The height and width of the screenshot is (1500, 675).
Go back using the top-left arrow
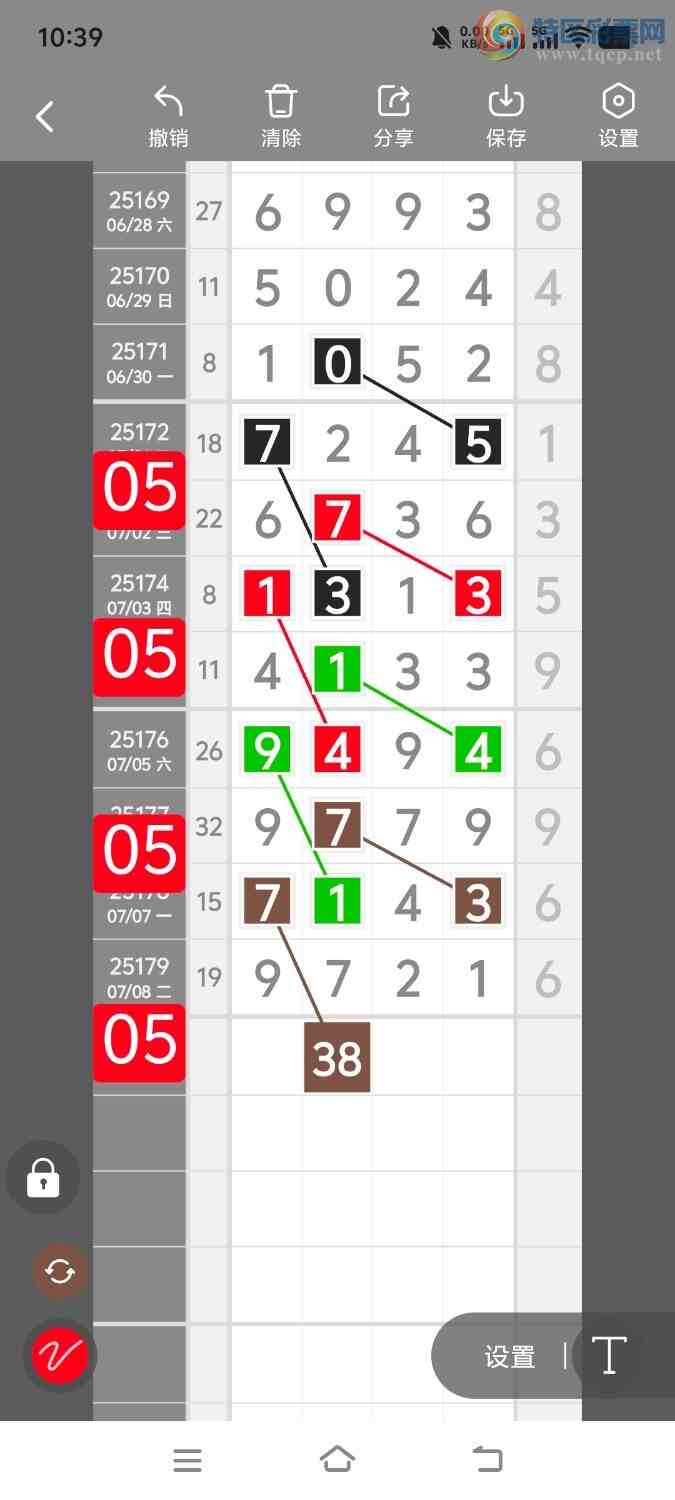[x=45, y=117]
